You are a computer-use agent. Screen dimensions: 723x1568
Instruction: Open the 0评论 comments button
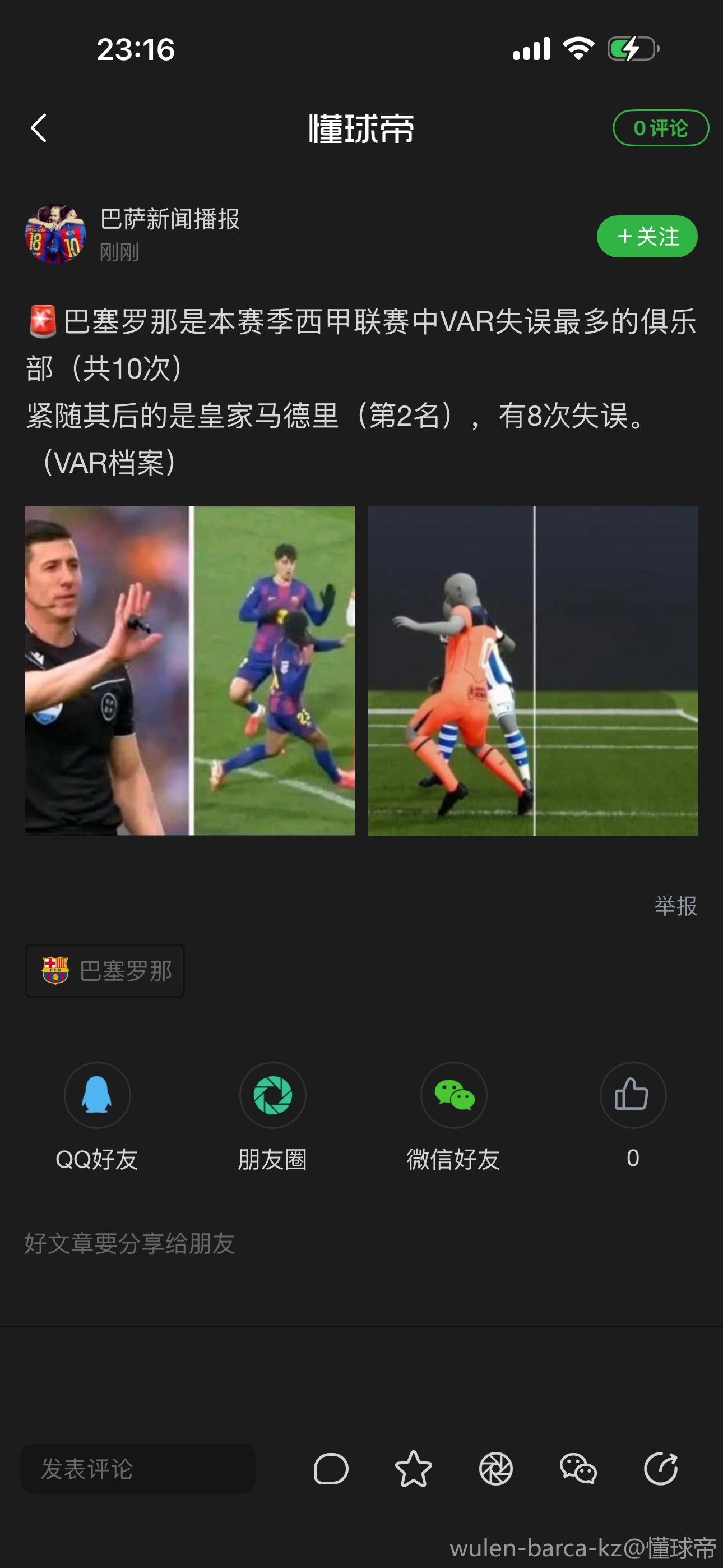pos(660,128)
